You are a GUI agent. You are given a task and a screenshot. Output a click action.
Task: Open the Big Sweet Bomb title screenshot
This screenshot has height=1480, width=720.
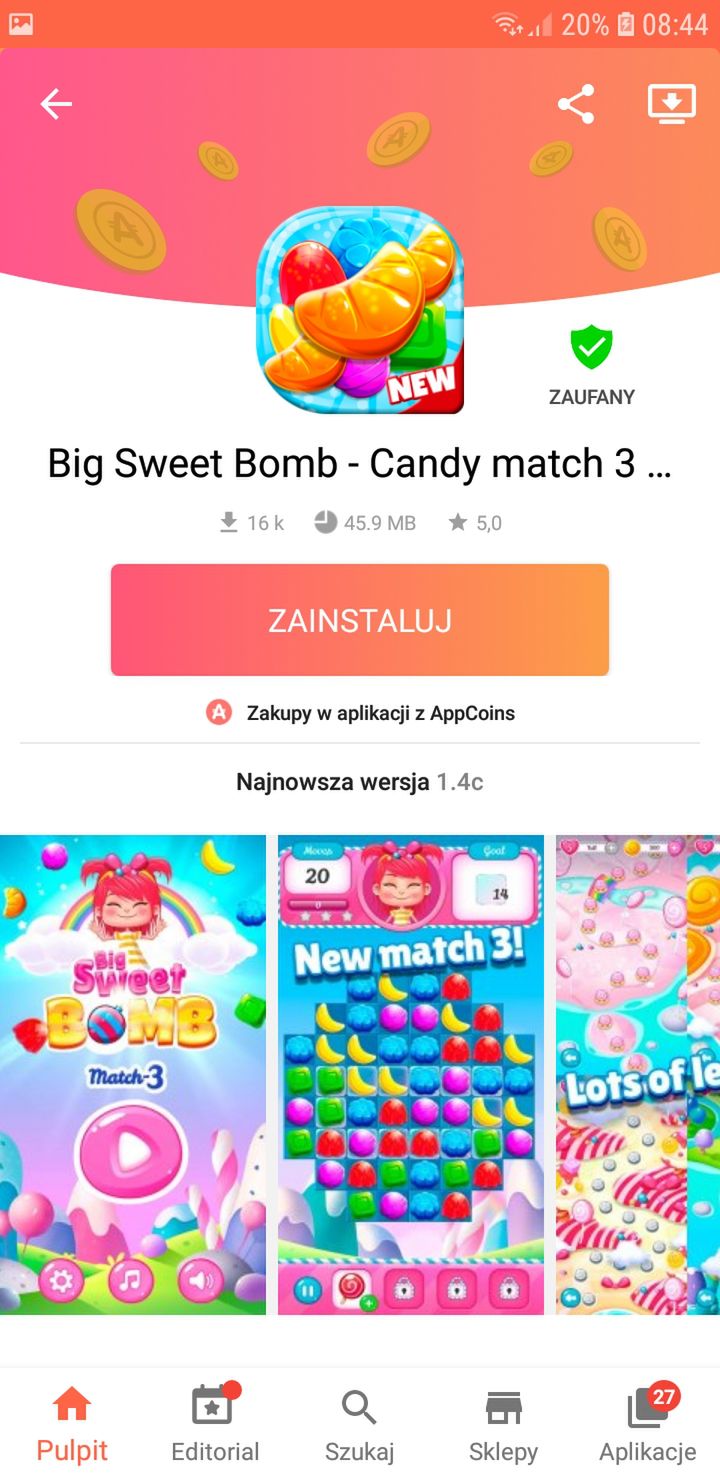pyautogui.click(x=133, y=1074)
